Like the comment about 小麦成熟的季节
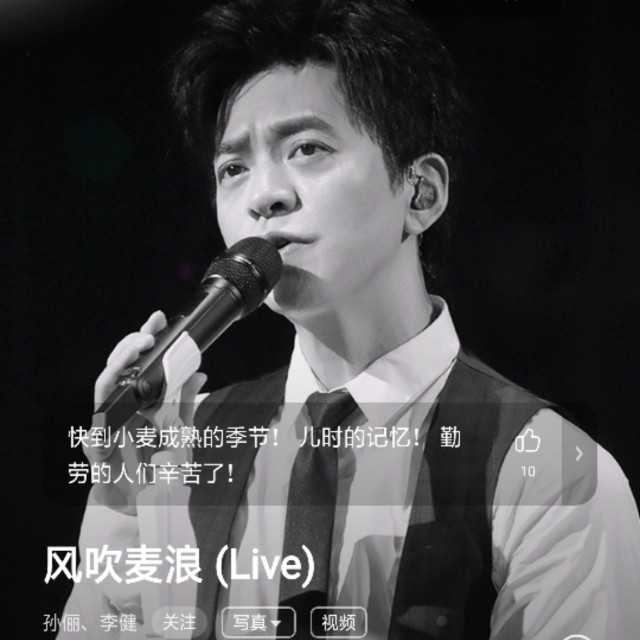 click(527, 441)
